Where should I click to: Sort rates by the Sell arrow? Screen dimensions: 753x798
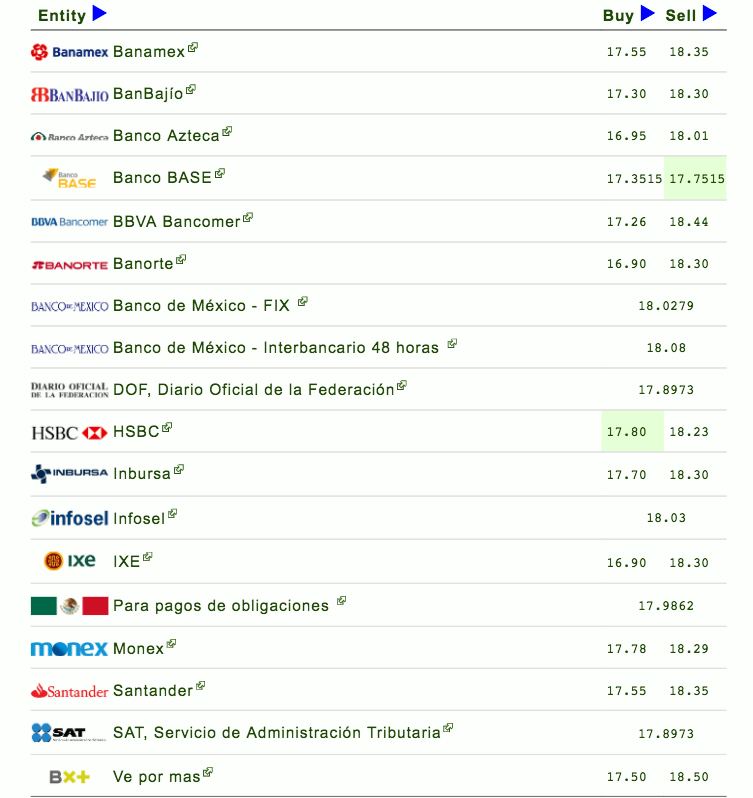(710, 14)
